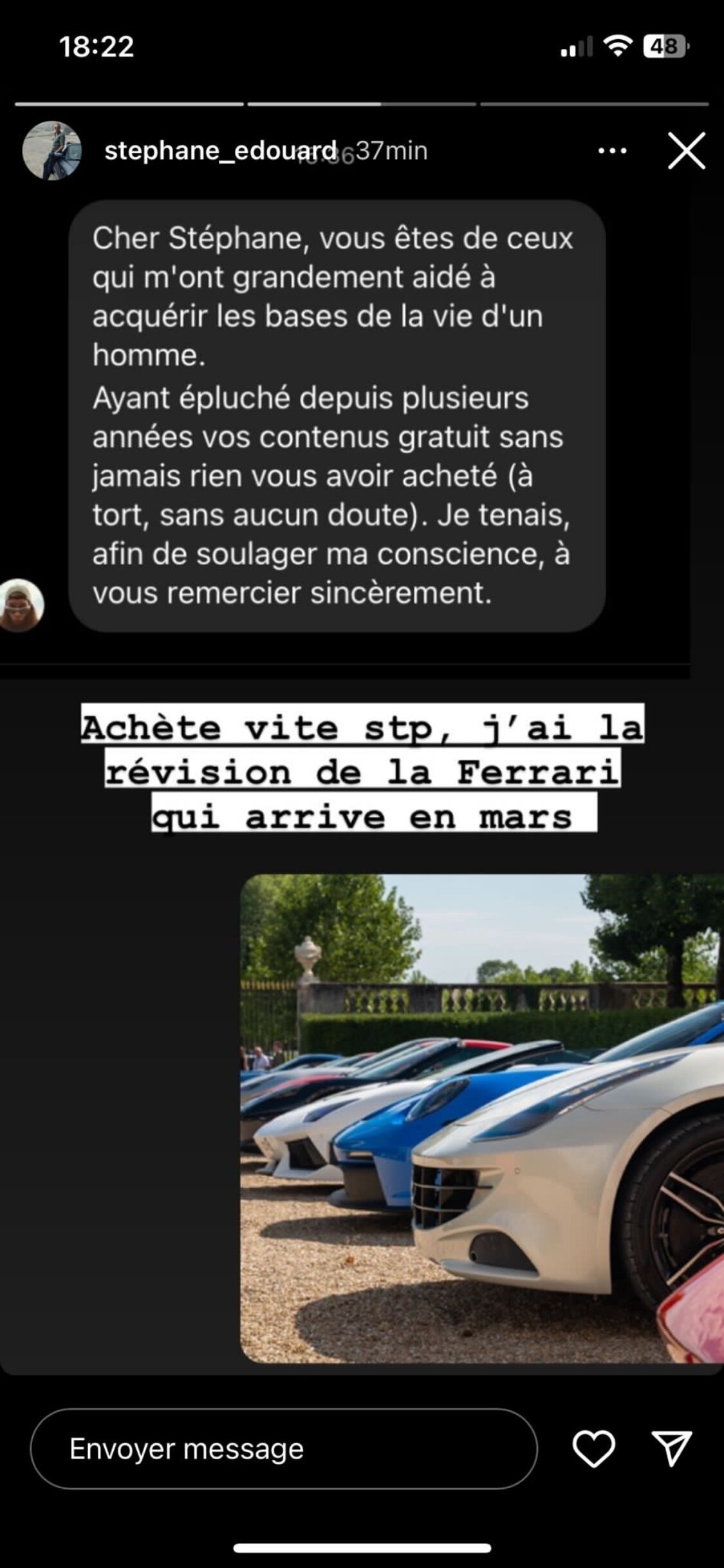The width and height of the screenshot is (724, 1568).
Task: Share the story via paper plane icon
Action: [672, 1448]
